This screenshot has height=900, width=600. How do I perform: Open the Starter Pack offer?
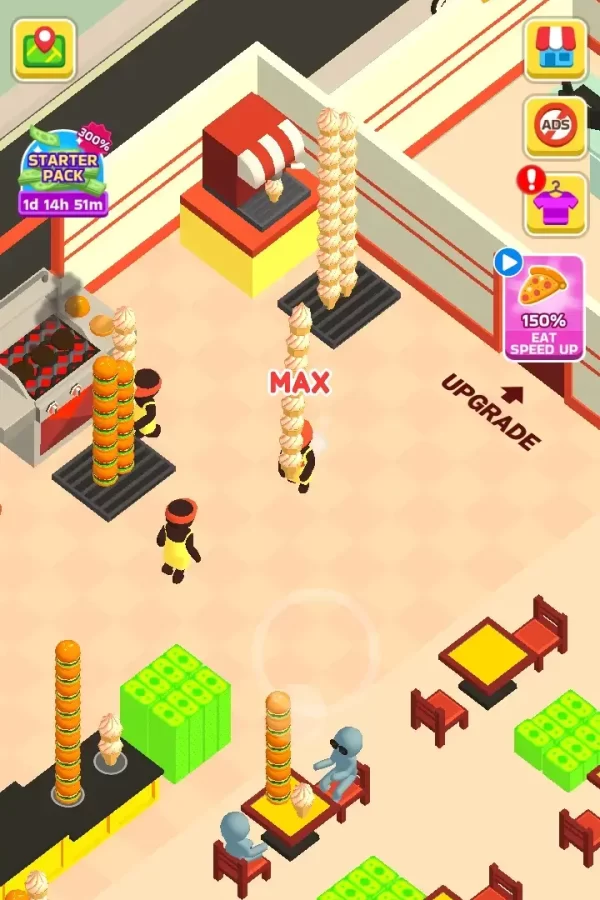pyautogui.click(x=63, y=172)
